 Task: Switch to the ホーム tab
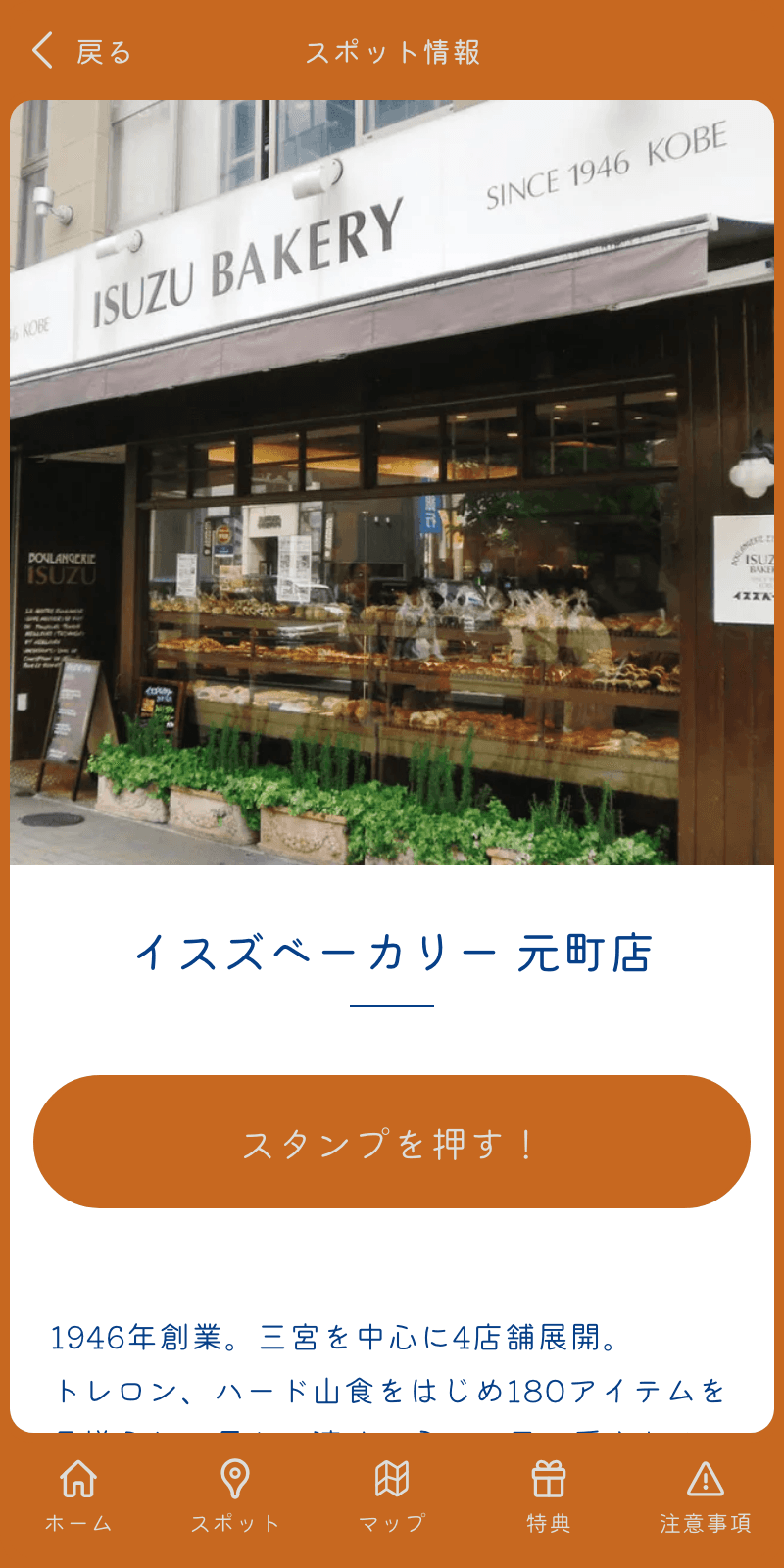pyautogui.click(x=78, y=1496)
